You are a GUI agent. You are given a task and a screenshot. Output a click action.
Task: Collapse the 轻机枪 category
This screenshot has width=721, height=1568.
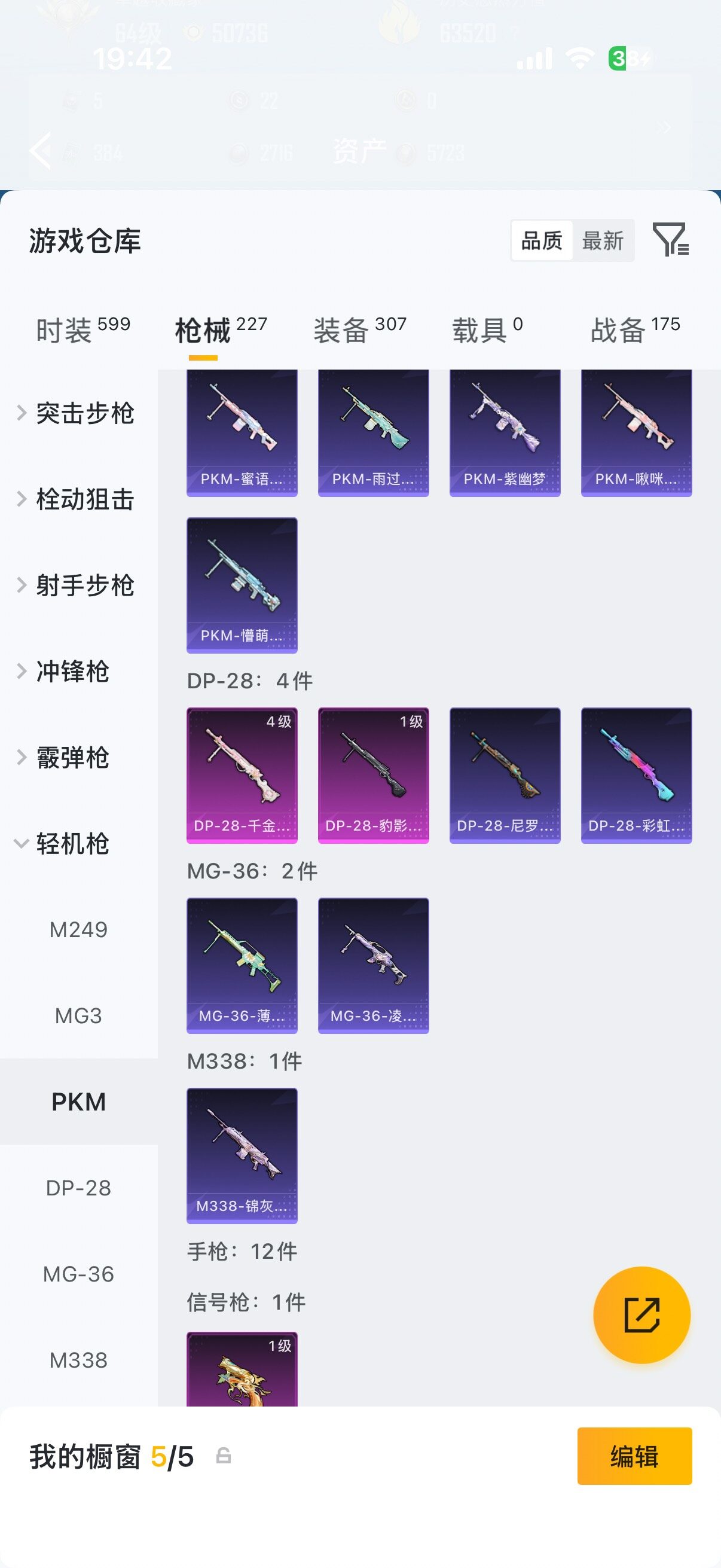point(63,844)
